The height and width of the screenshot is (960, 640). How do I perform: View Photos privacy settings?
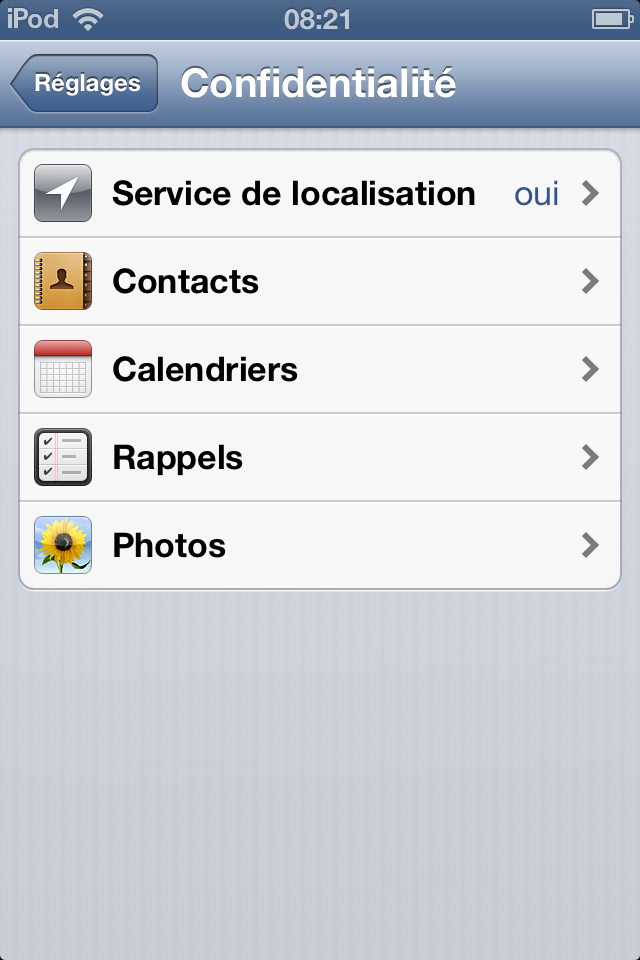tap(320, 546)
